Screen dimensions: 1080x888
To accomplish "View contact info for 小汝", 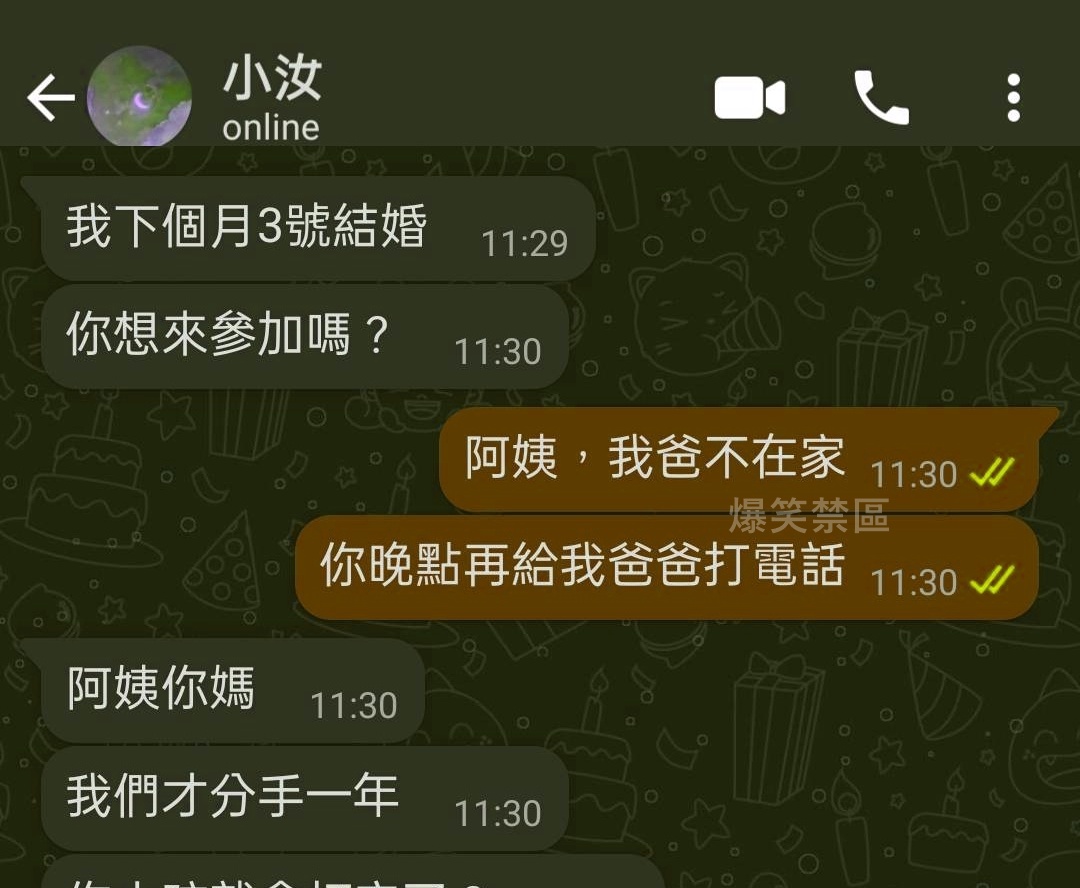I will pyautogui.click(x=272, y=100).
